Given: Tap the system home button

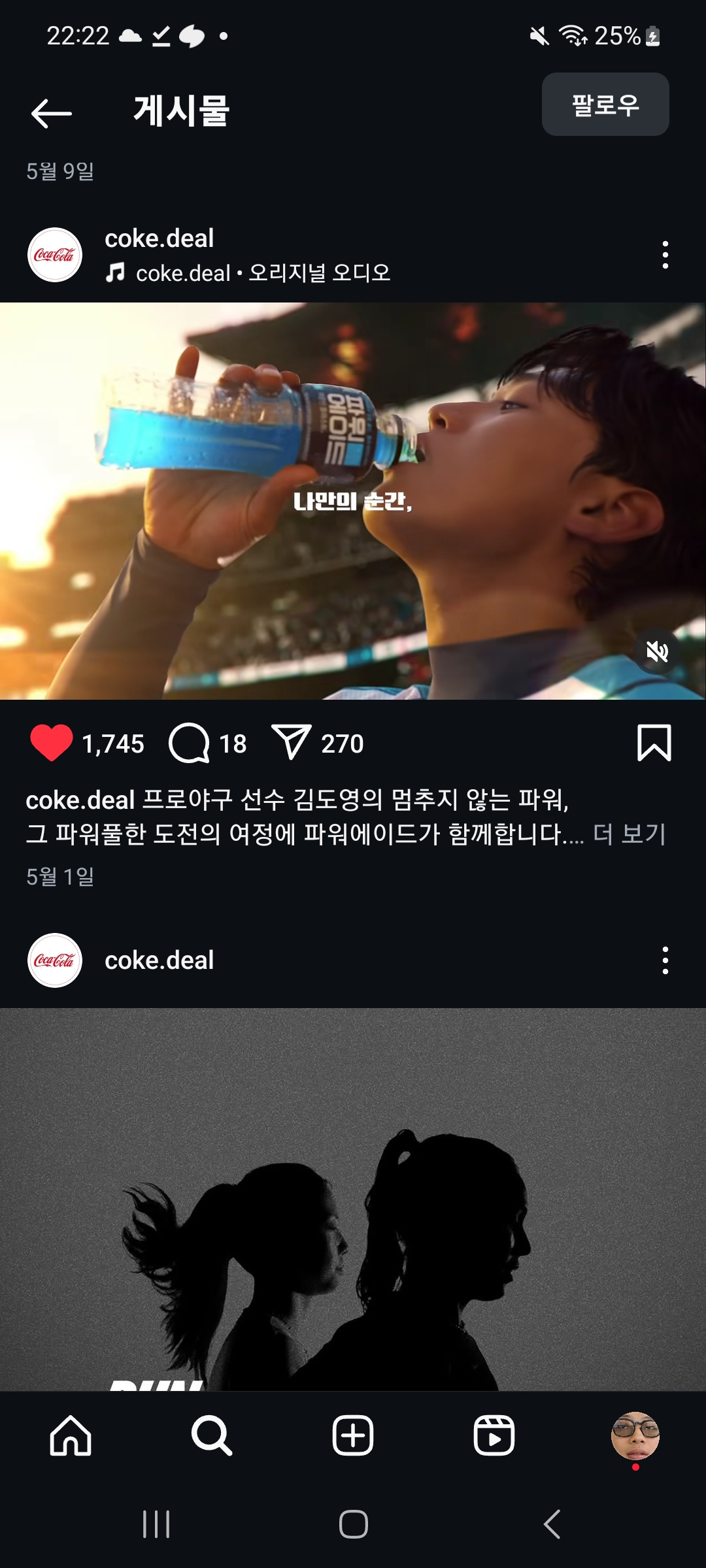Looking at the screenshot, I should point(353,1525).
